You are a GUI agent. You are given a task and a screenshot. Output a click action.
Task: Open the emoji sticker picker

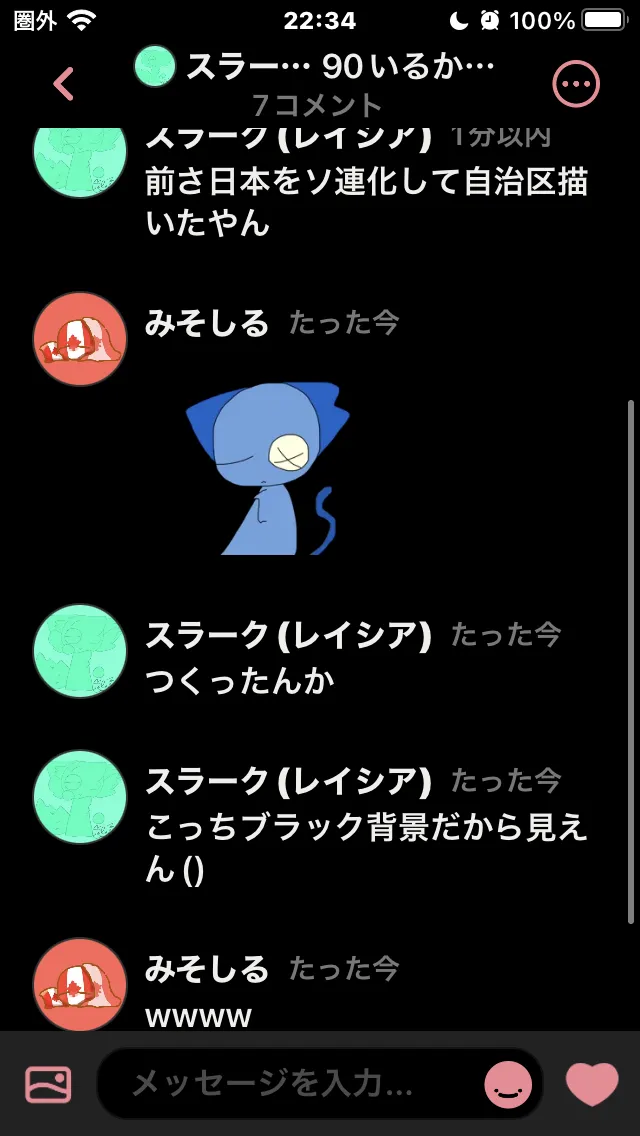click(x=508, y=1084)
